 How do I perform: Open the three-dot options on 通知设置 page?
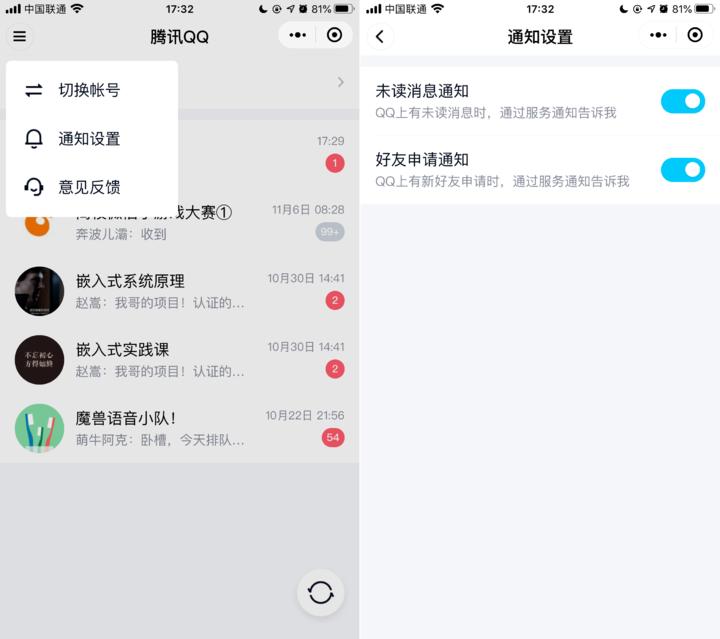tap(657, 35)
